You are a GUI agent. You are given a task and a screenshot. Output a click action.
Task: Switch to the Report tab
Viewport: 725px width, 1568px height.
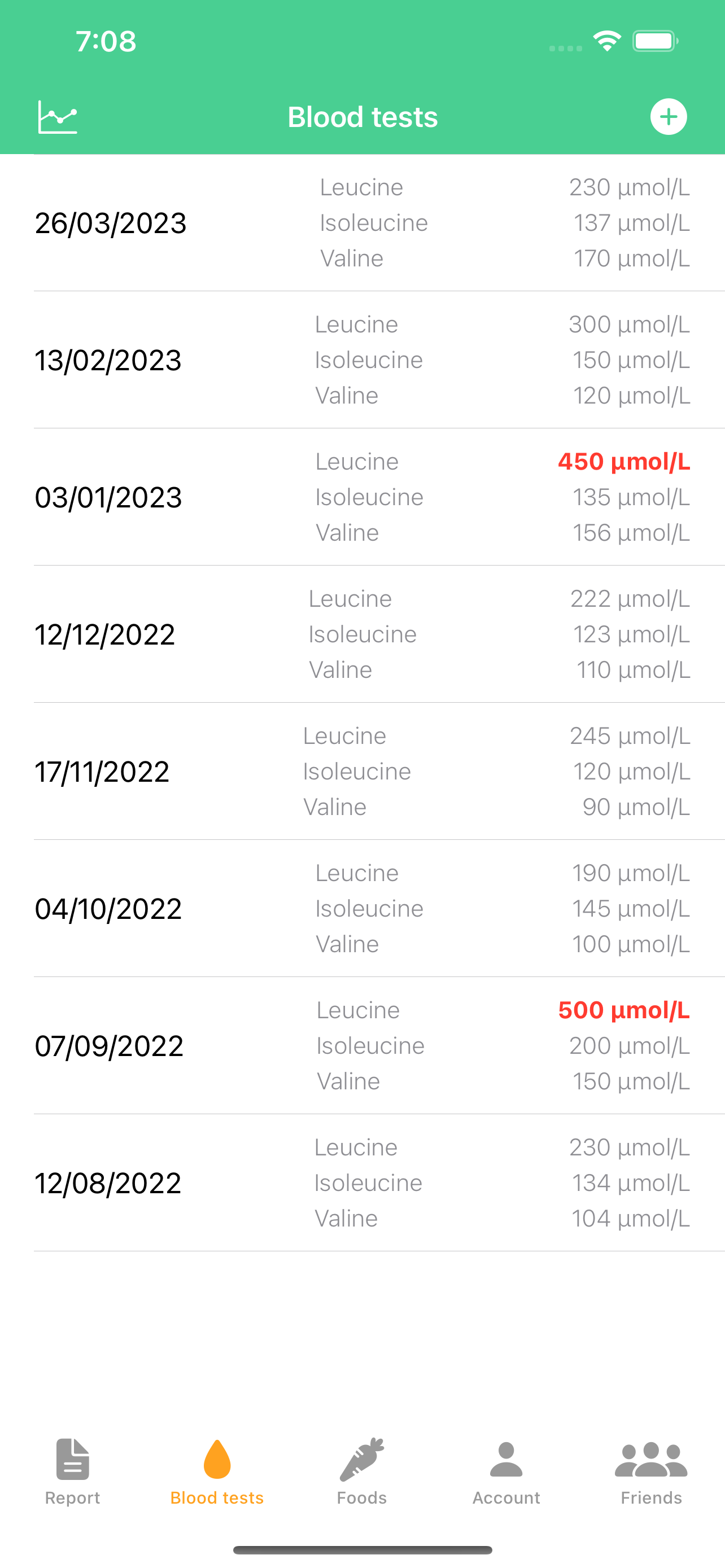[x=72, y=1472]
